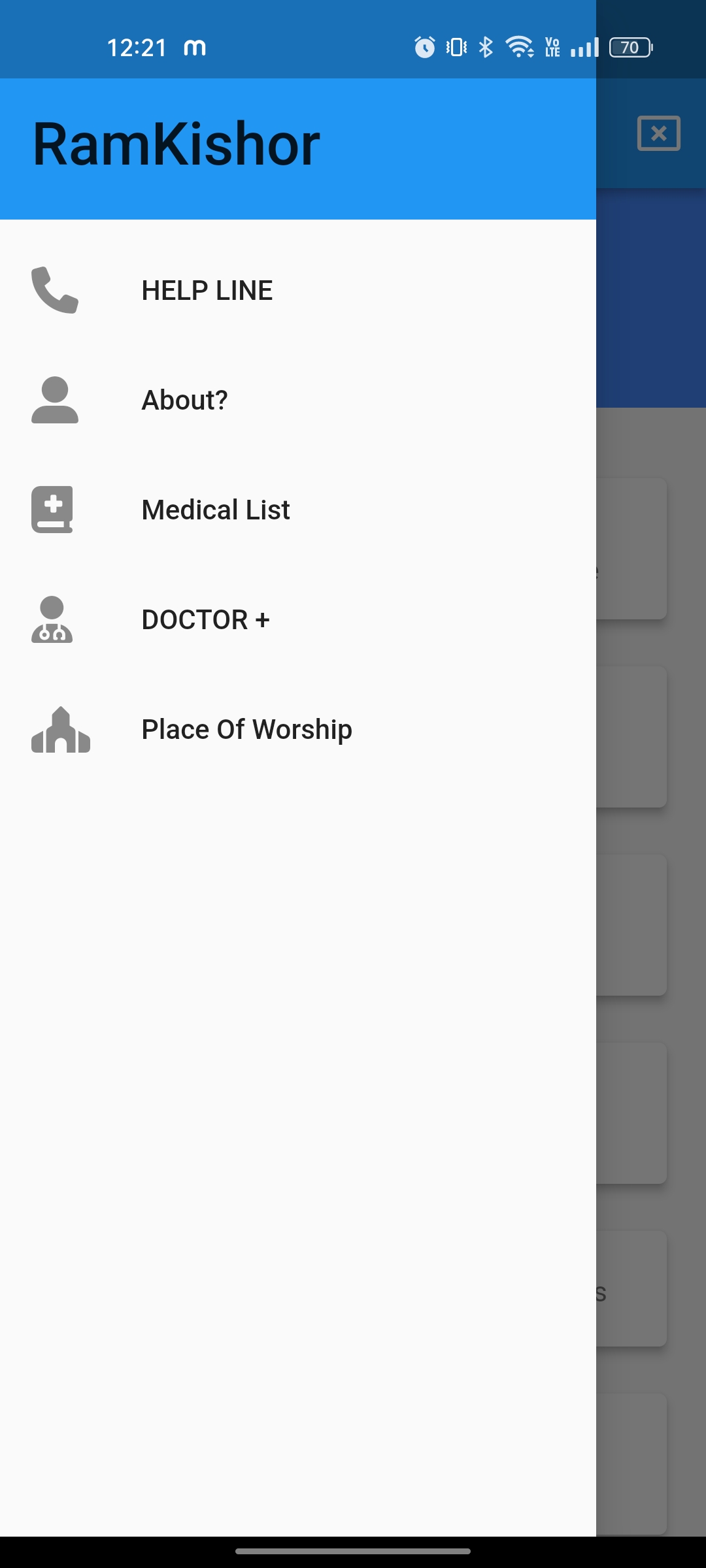Open the Place Of Worship page
This screenshot has height=1568, width=706.
point(246,728)
